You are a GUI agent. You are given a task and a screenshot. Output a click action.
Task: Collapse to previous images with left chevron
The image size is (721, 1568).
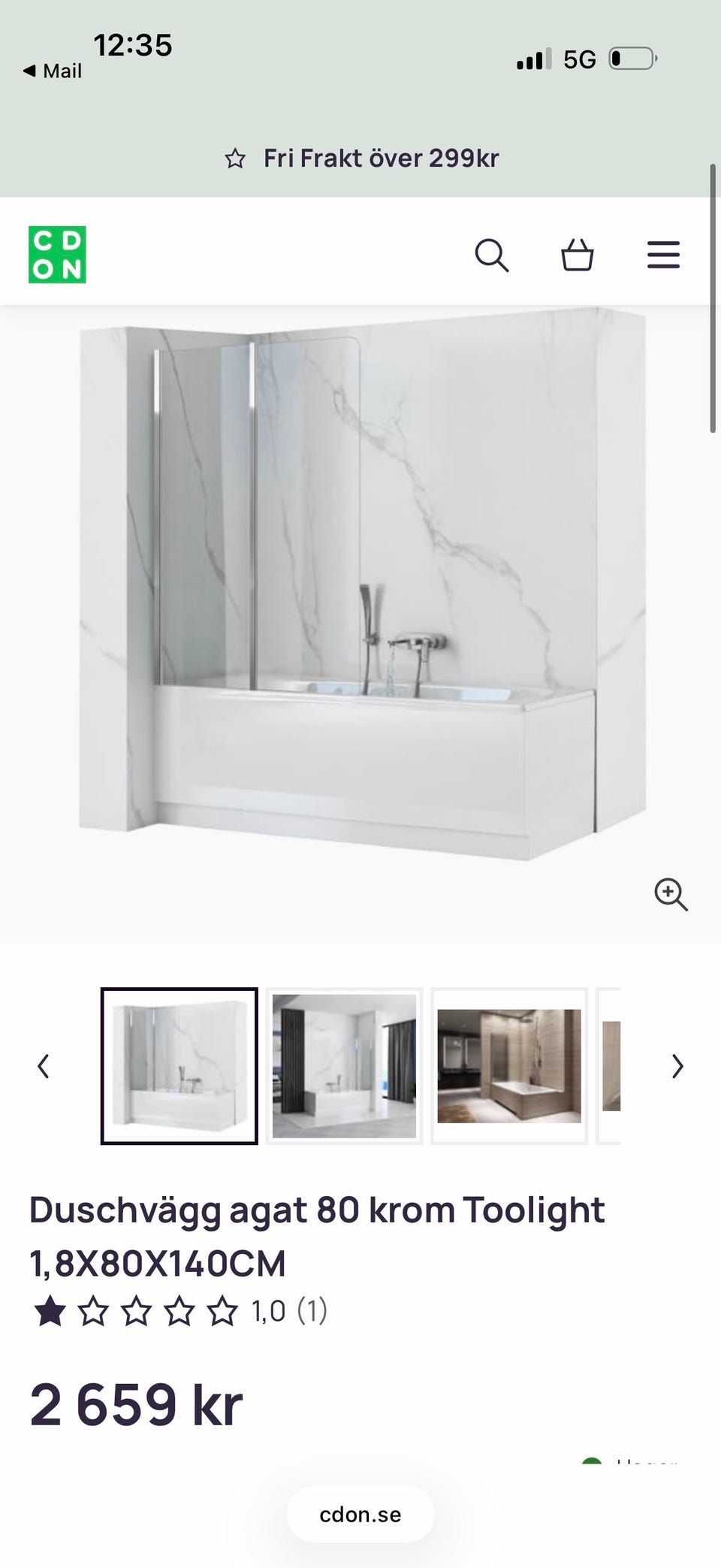tap(44, 1066)
